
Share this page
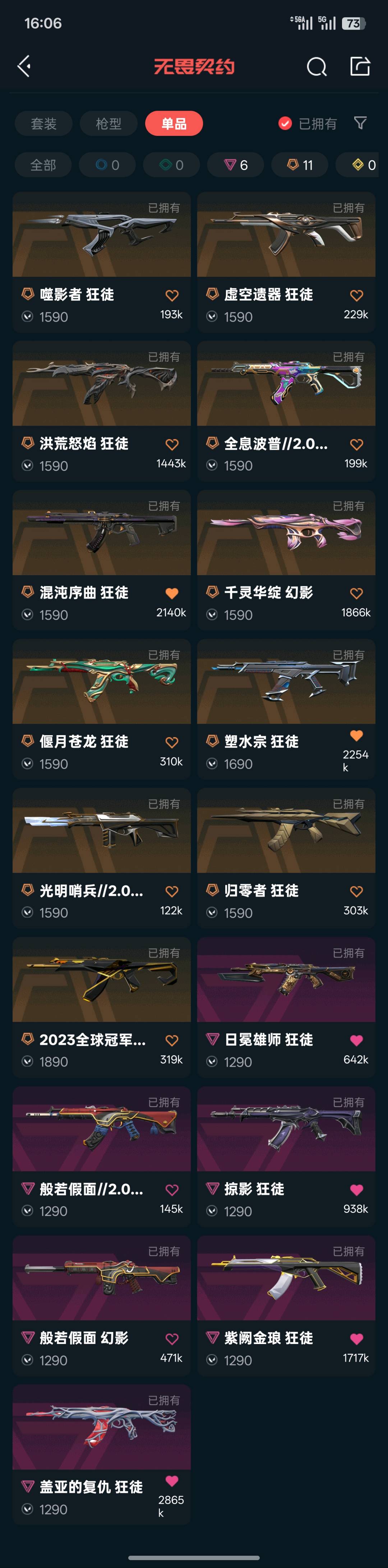point(360,66)
